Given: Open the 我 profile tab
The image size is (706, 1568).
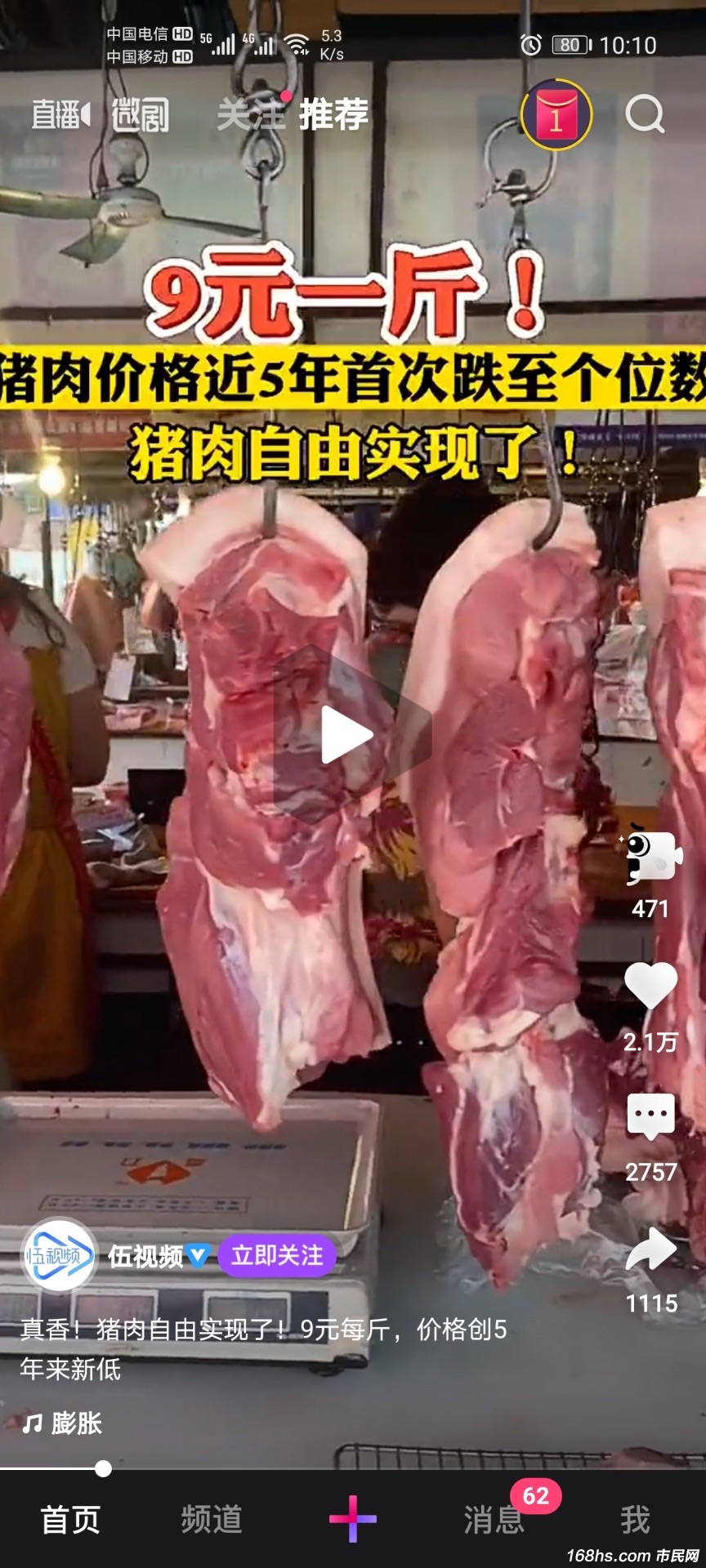Looking at the screenshot, I should 635,1520.
